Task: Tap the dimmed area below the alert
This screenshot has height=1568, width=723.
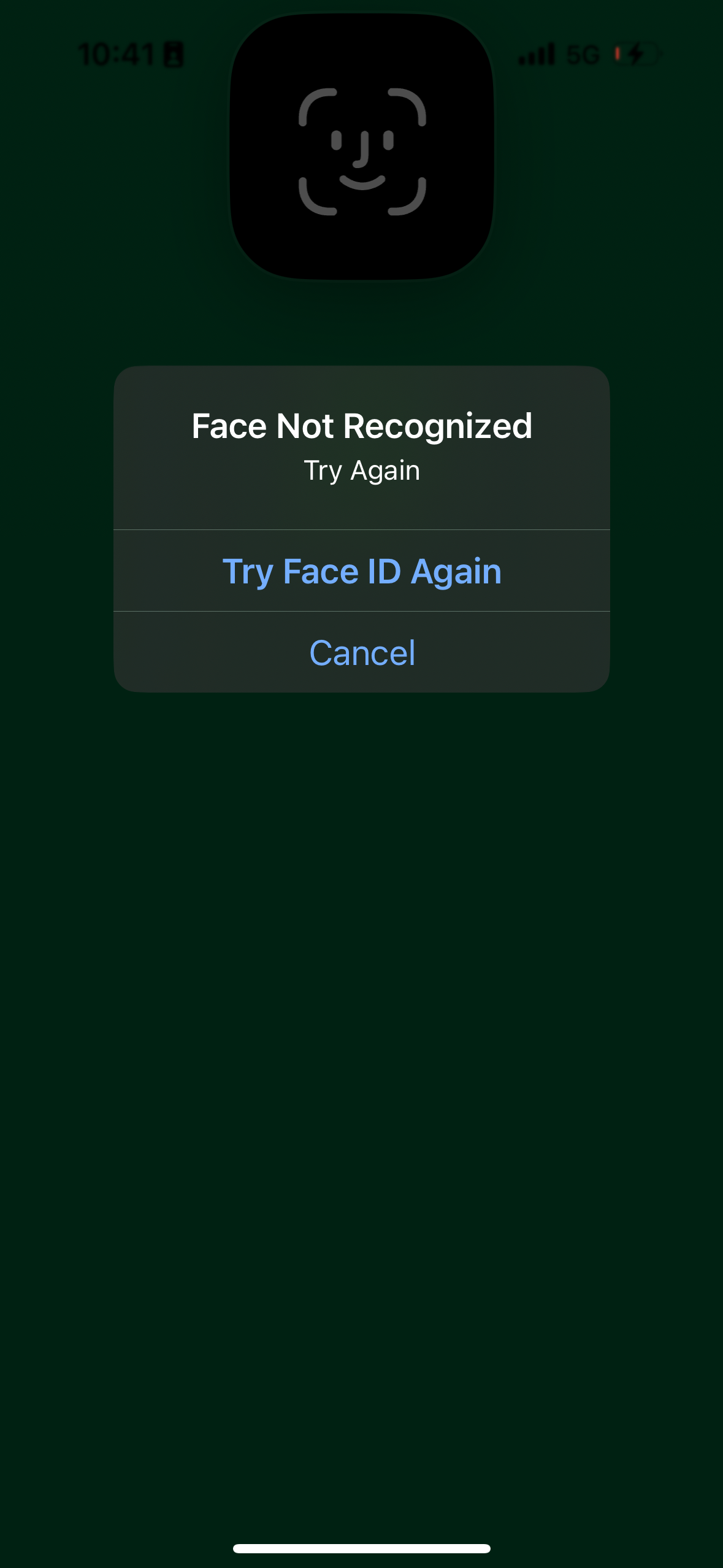Action: (362, 1043)
